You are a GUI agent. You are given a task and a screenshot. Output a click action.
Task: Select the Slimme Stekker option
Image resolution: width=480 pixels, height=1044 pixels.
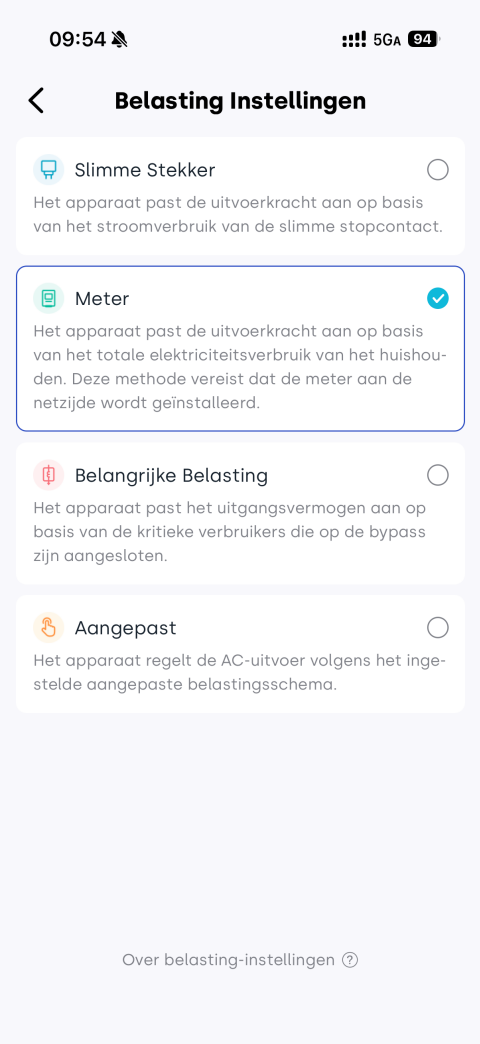(240, 196)
